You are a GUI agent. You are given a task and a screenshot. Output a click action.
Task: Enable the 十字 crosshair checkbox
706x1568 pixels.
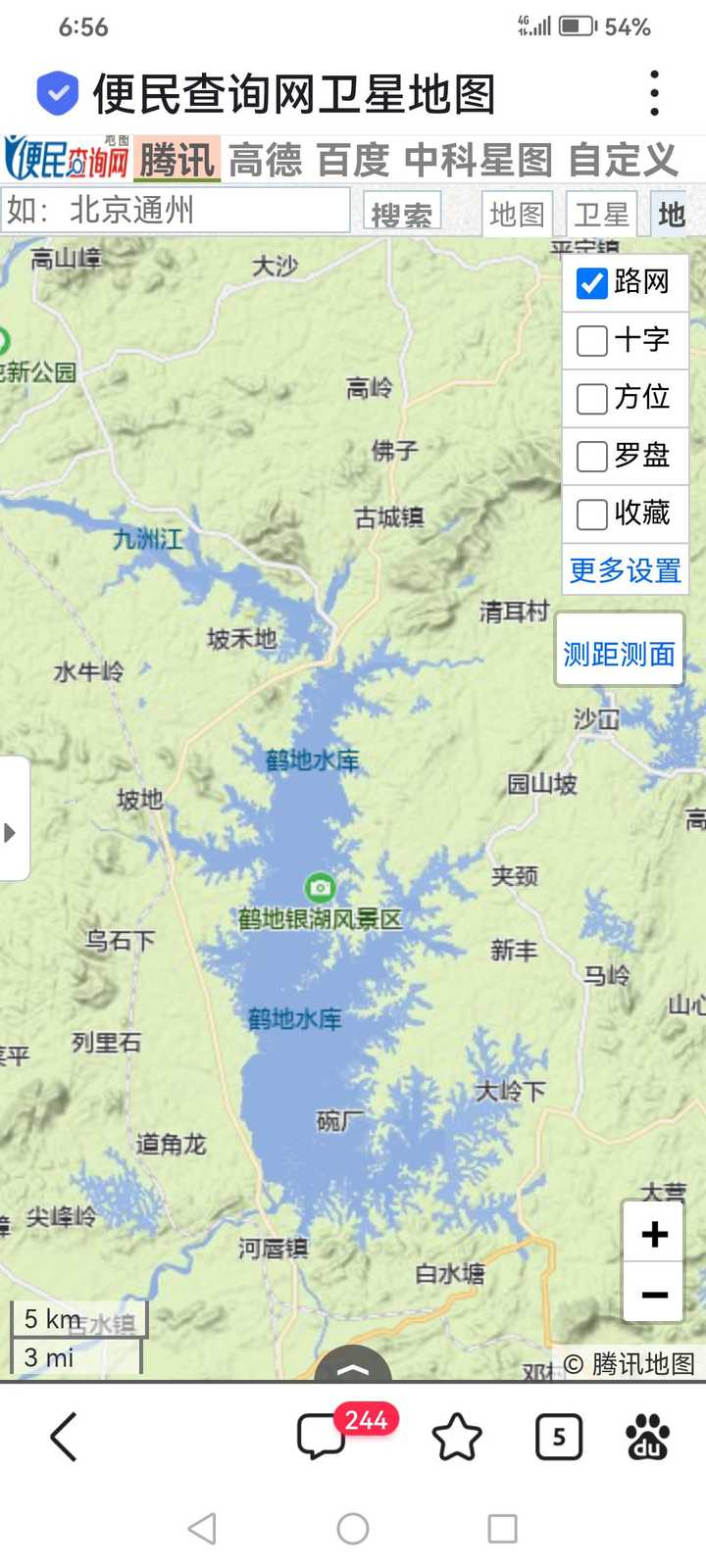592,341
